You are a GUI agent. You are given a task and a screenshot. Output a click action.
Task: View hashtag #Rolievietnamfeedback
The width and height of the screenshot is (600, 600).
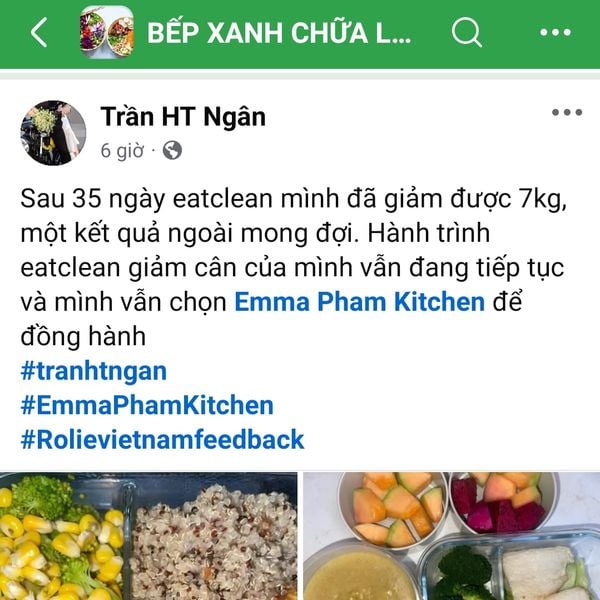(162, 439)
